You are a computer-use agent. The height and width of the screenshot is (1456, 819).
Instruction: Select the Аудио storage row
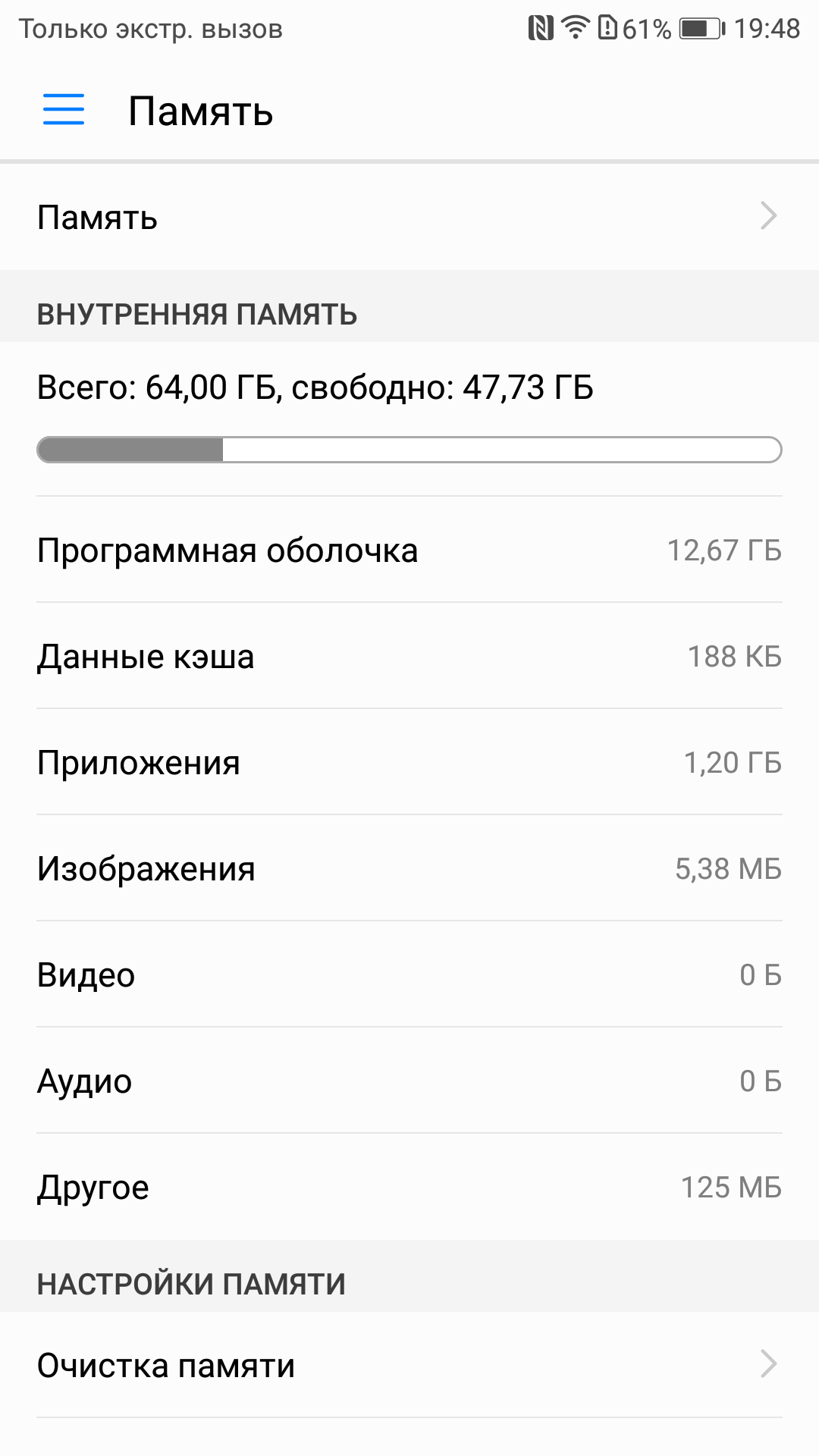(409, 1081)
